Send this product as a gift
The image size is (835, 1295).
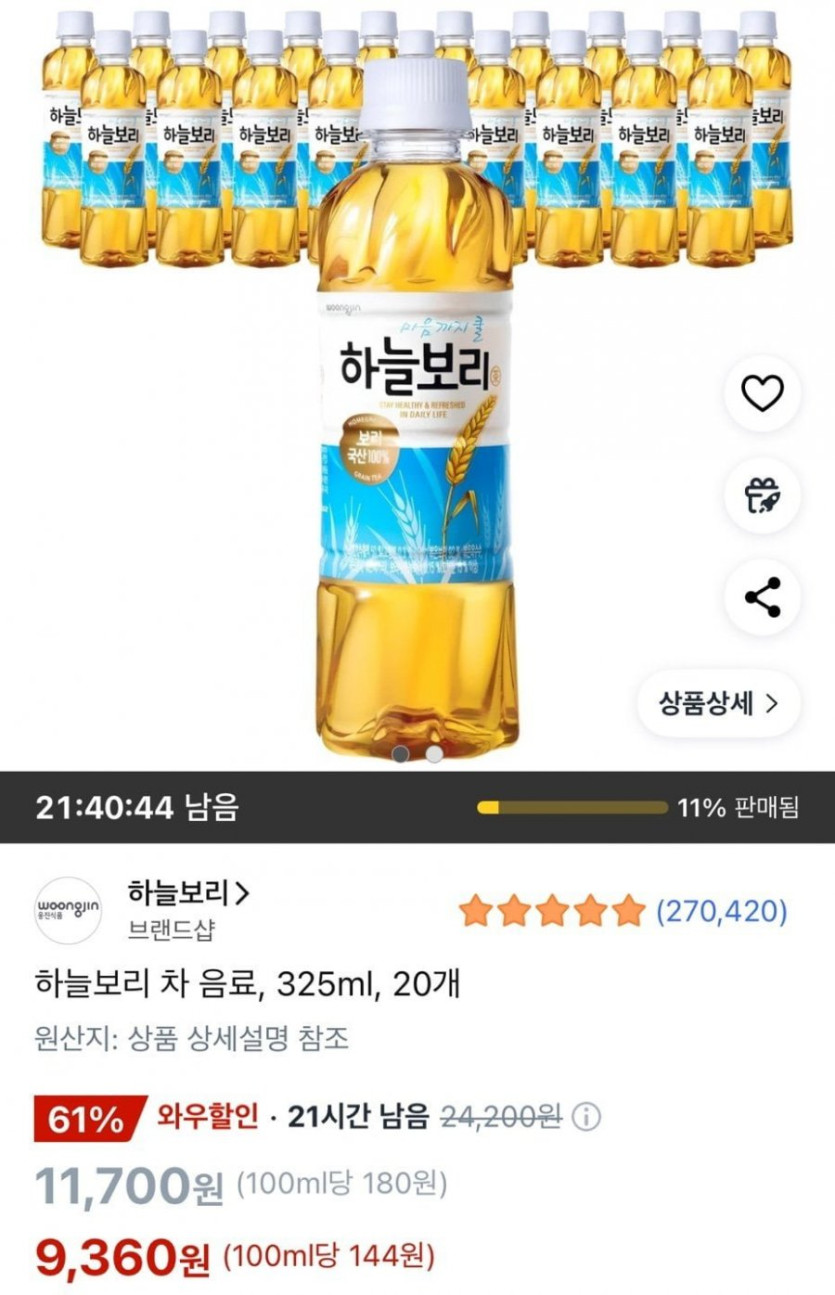[x=763, y=496]
